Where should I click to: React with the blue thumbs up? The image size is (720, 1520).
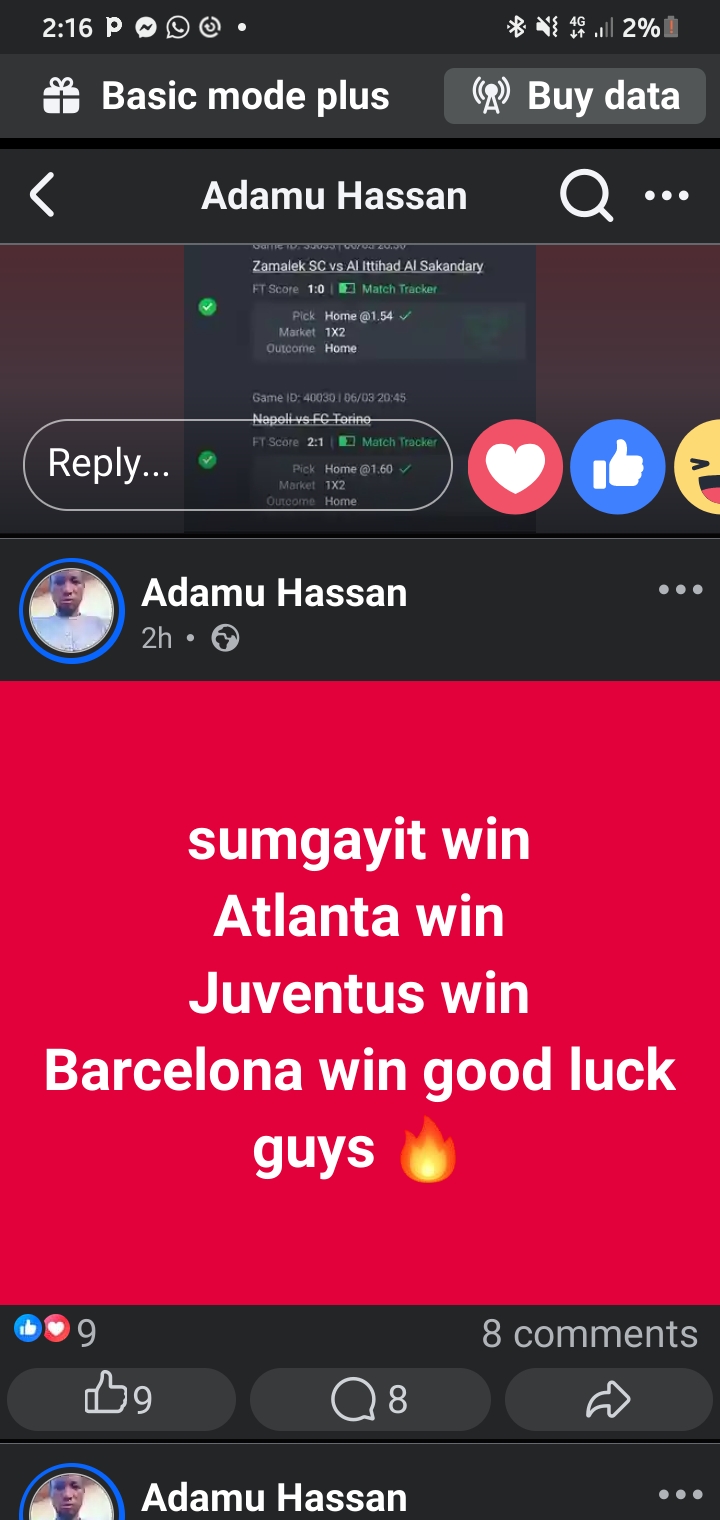617,467
